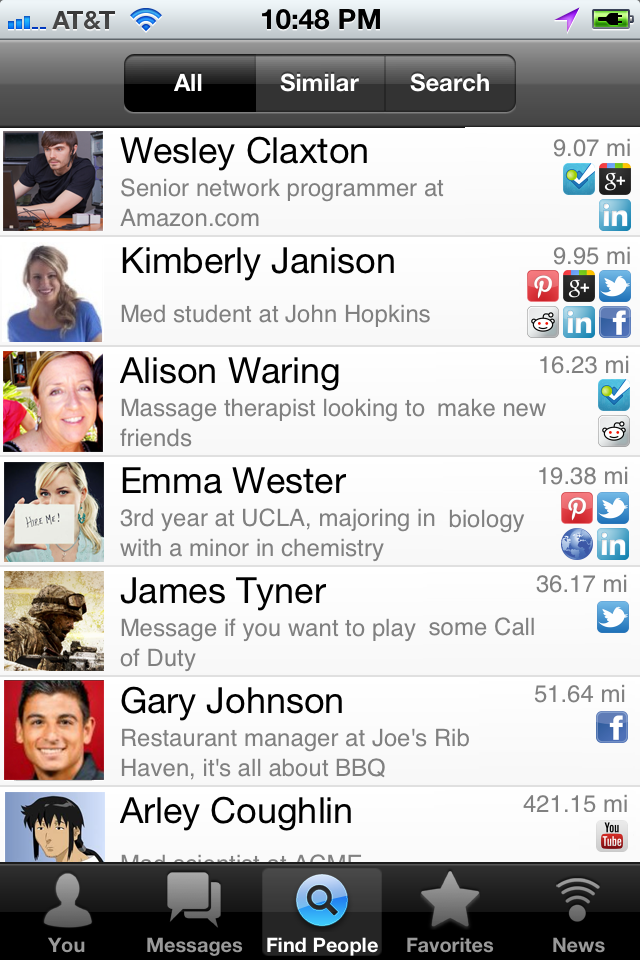Viewport: 640px width, 960px height.
Task: Open the News tab
Action: 578,914
